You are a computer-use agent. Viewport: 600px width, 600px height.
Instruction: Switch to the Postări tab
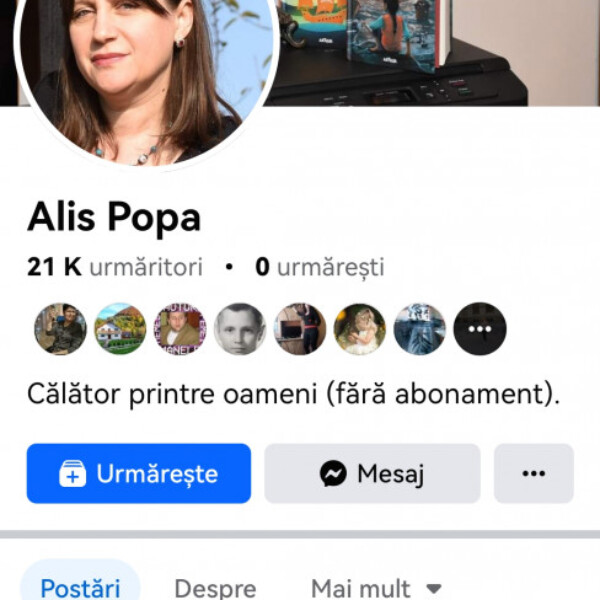80,587
